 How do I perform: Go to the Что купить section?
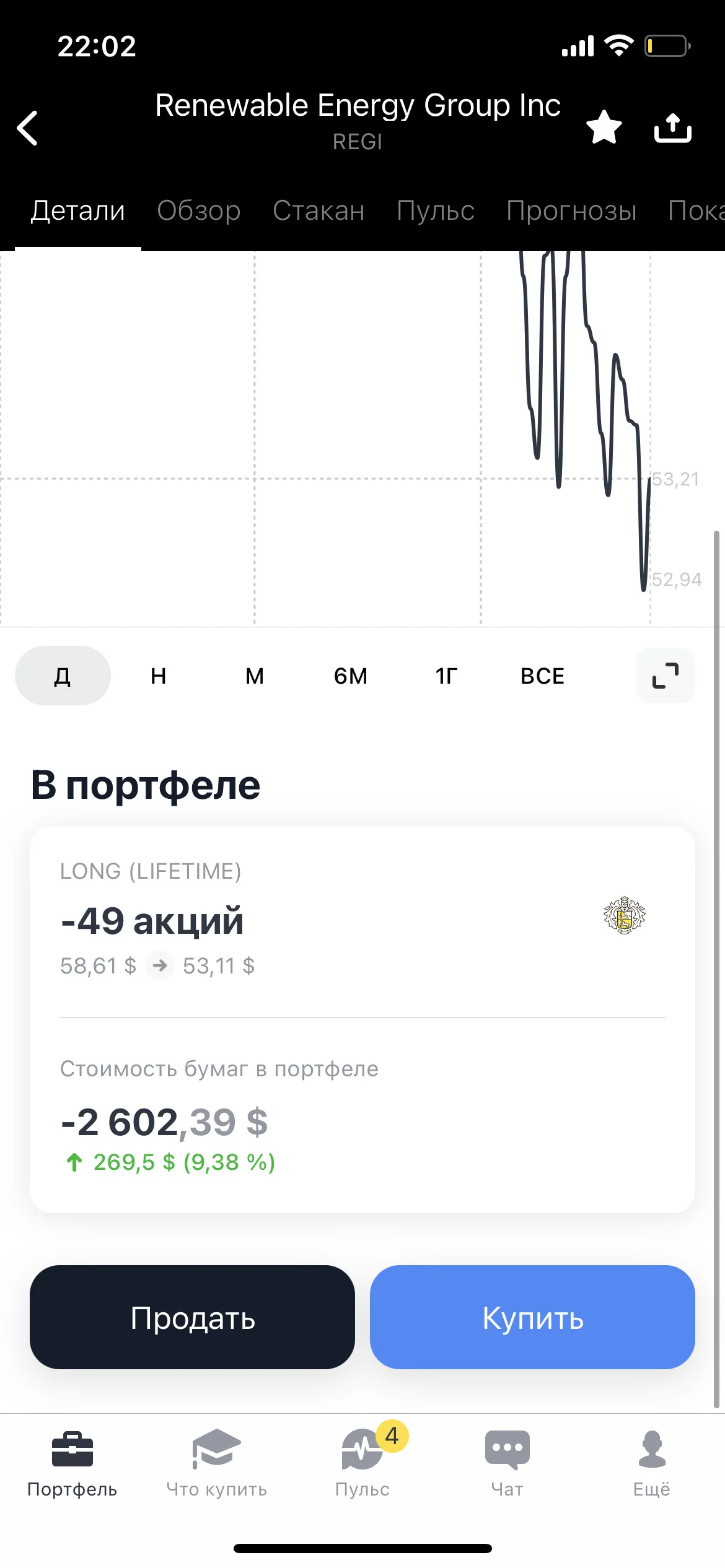(216, 1464)
